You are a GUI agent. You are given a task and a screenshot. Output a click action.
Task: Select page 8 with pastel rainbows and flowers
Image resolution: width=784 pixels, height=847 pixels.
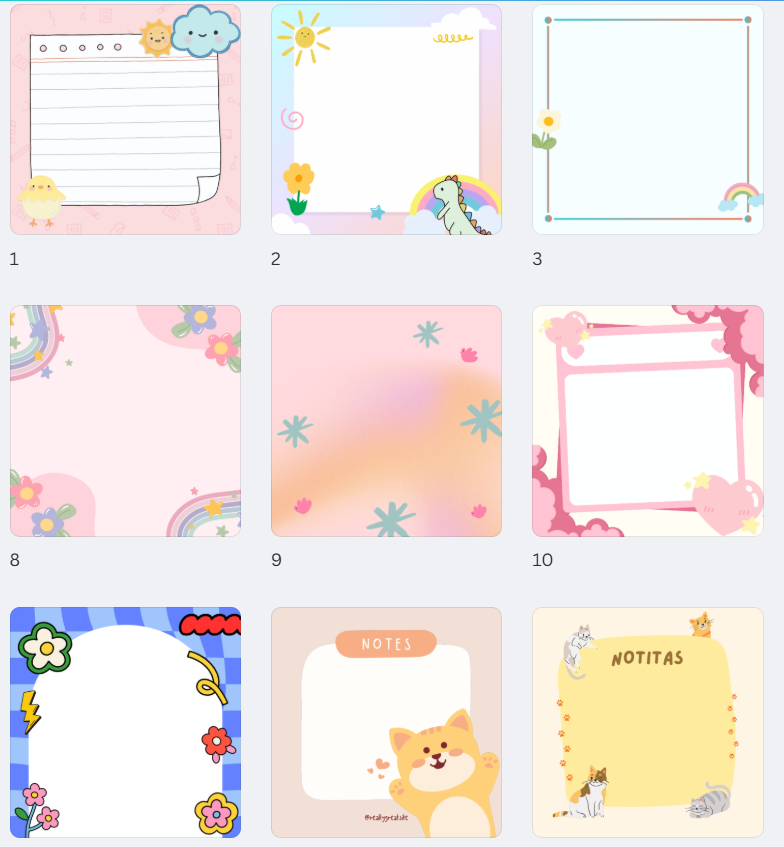(x=125, y=421)
